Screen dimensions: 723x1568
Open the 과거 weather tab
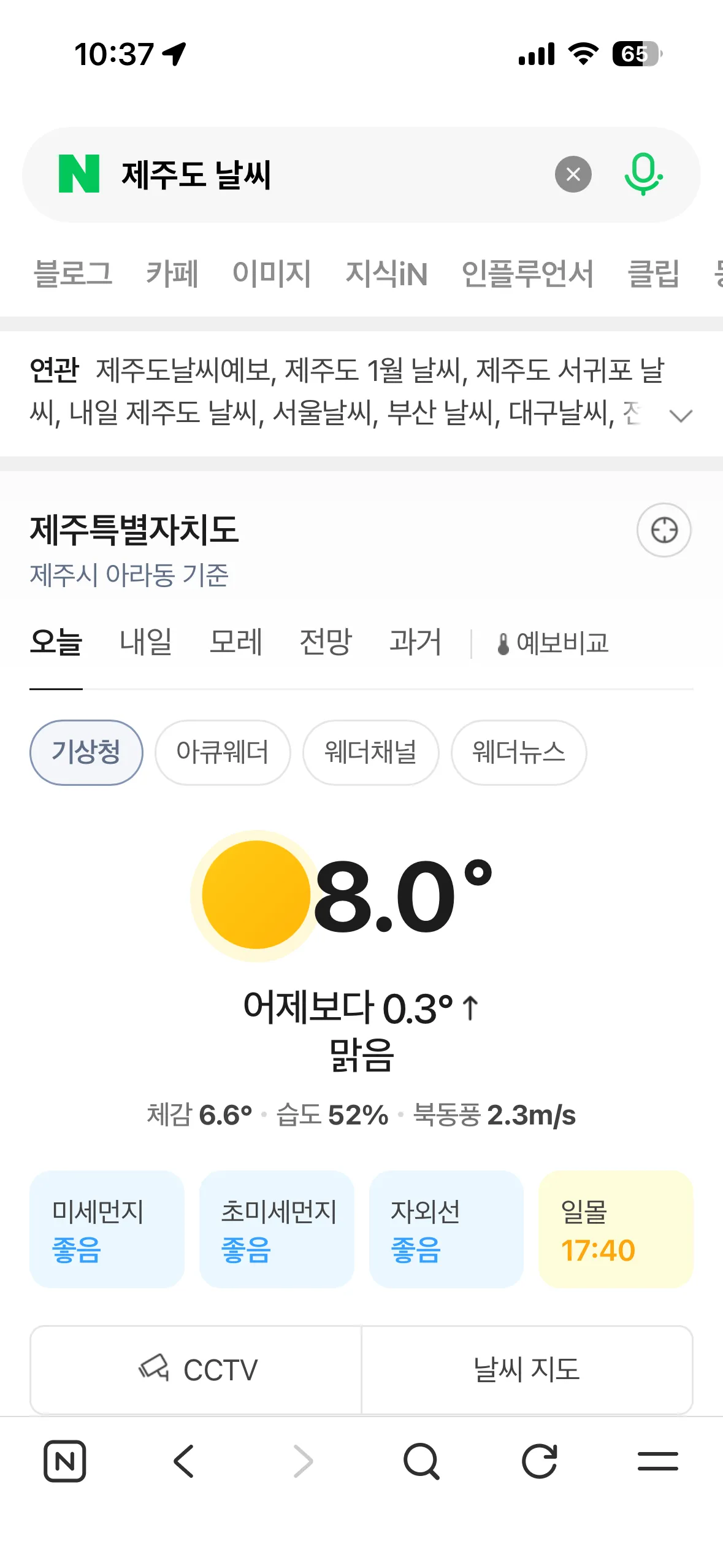tap(415, 642)
